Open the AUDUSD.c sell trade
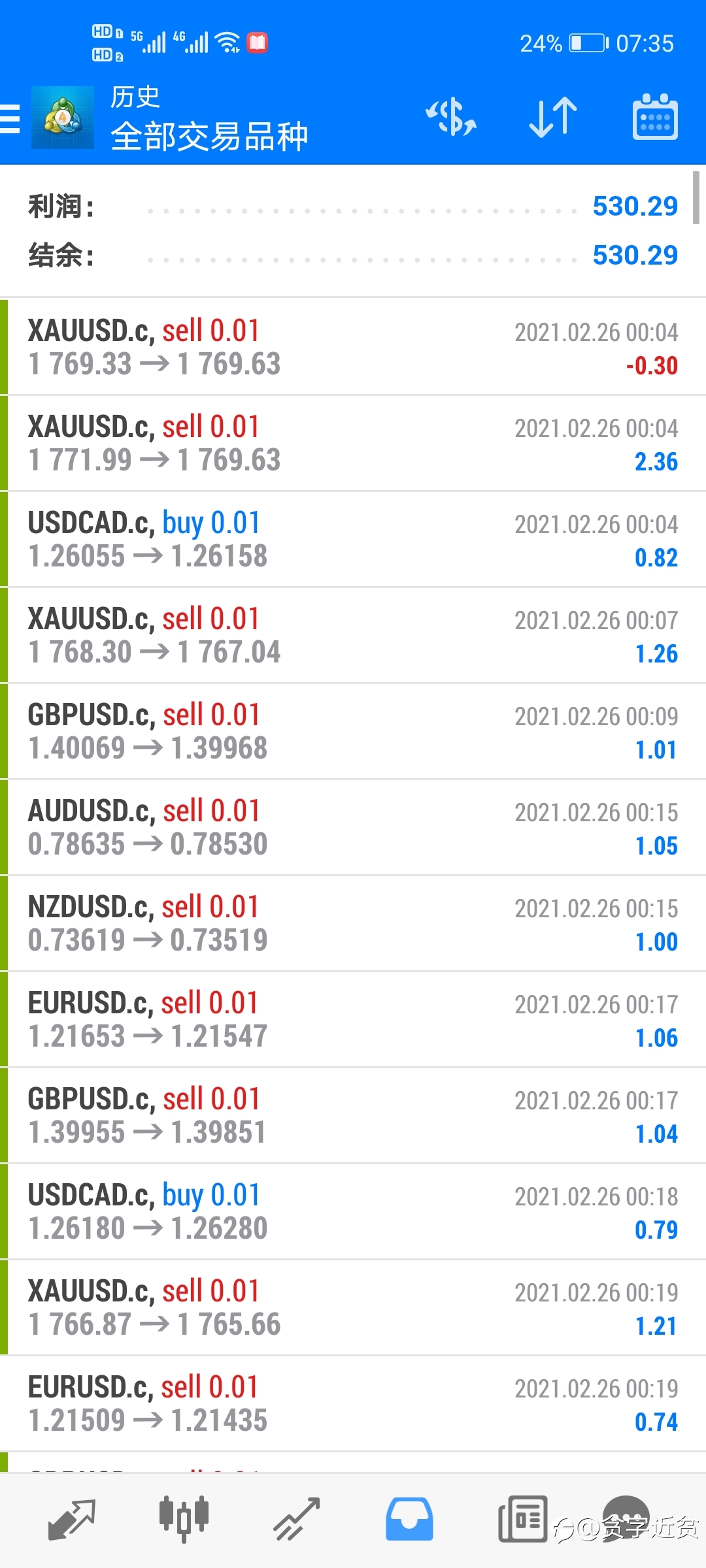The height and width of the screenshot is (1568, 706). point(353,827)
